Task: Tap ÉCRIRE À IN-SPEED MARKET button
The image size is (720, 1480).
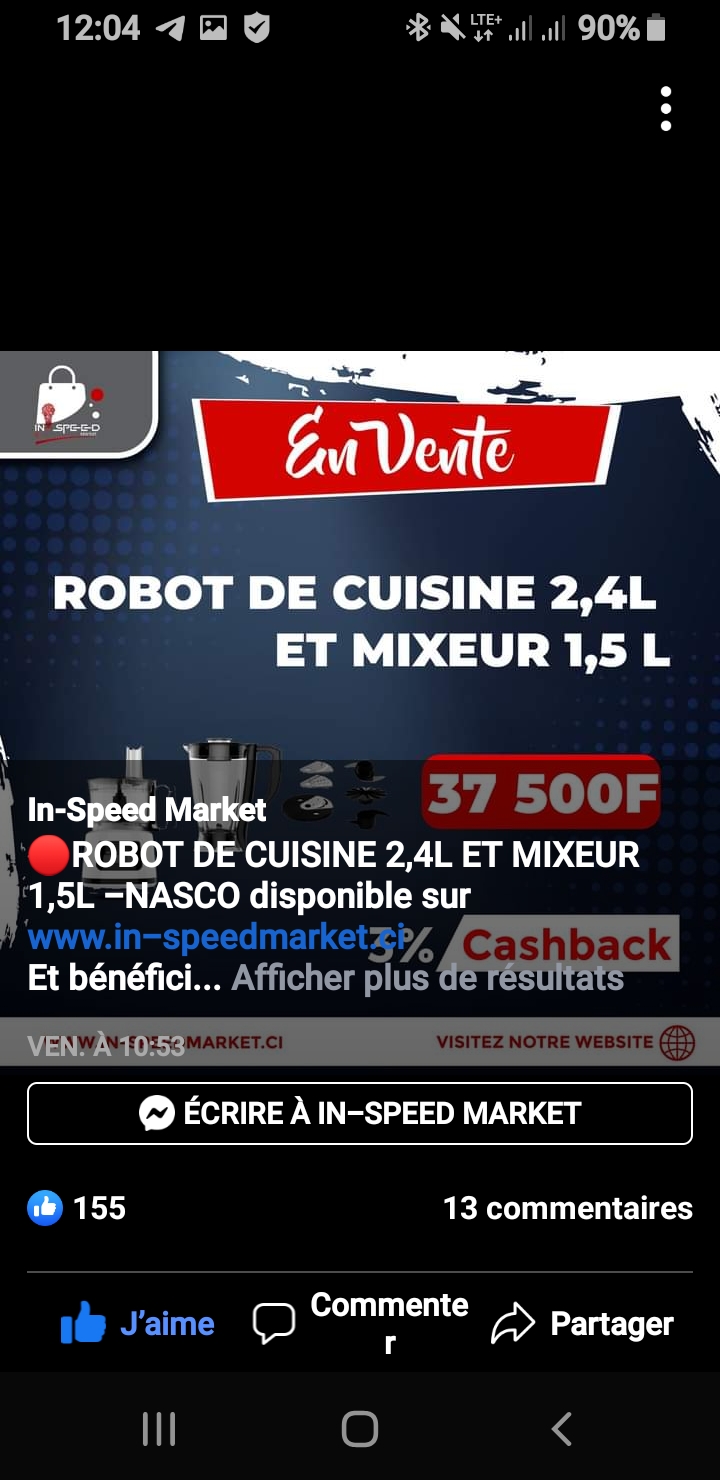Action: [x=360, y=1113]
